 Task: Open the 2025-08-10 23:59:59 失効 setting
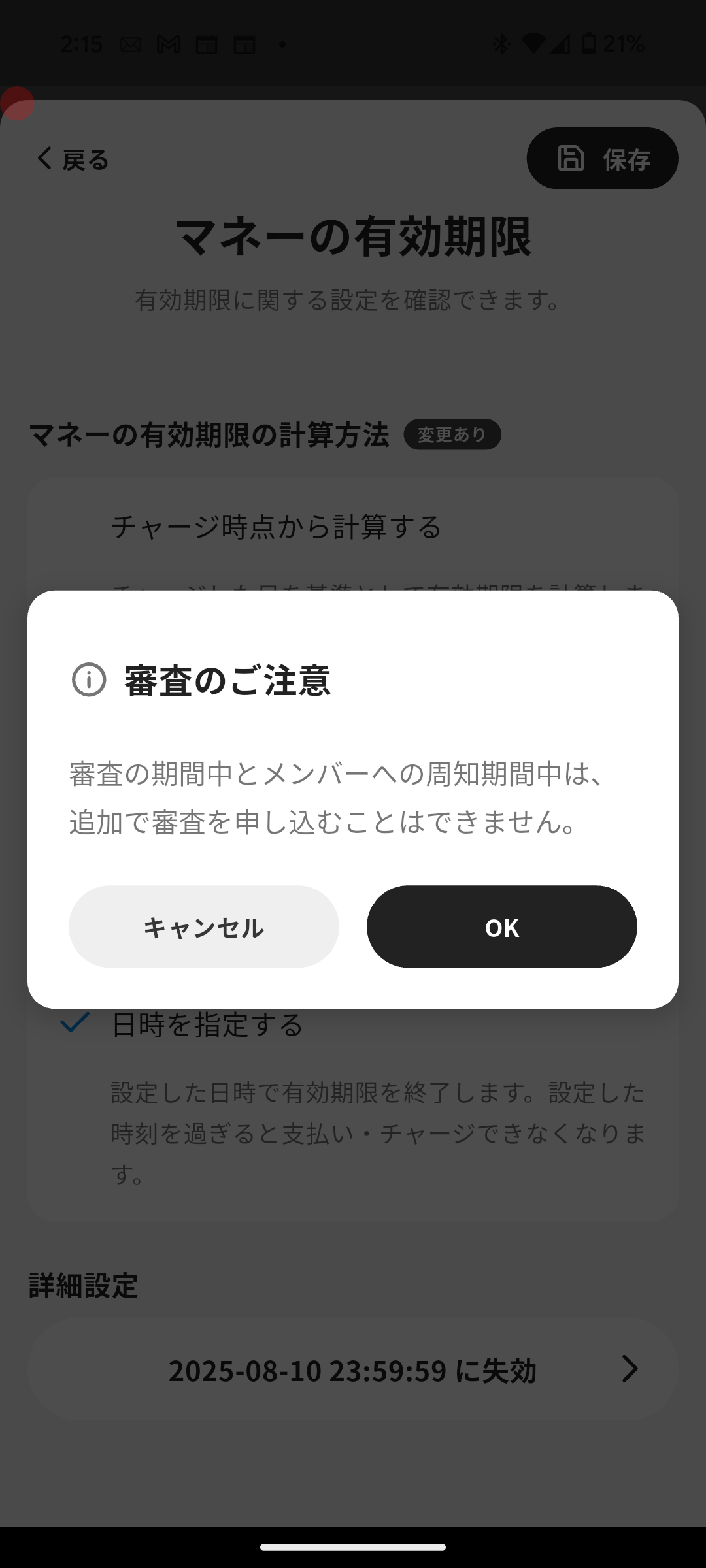[x=353, y=1371]
